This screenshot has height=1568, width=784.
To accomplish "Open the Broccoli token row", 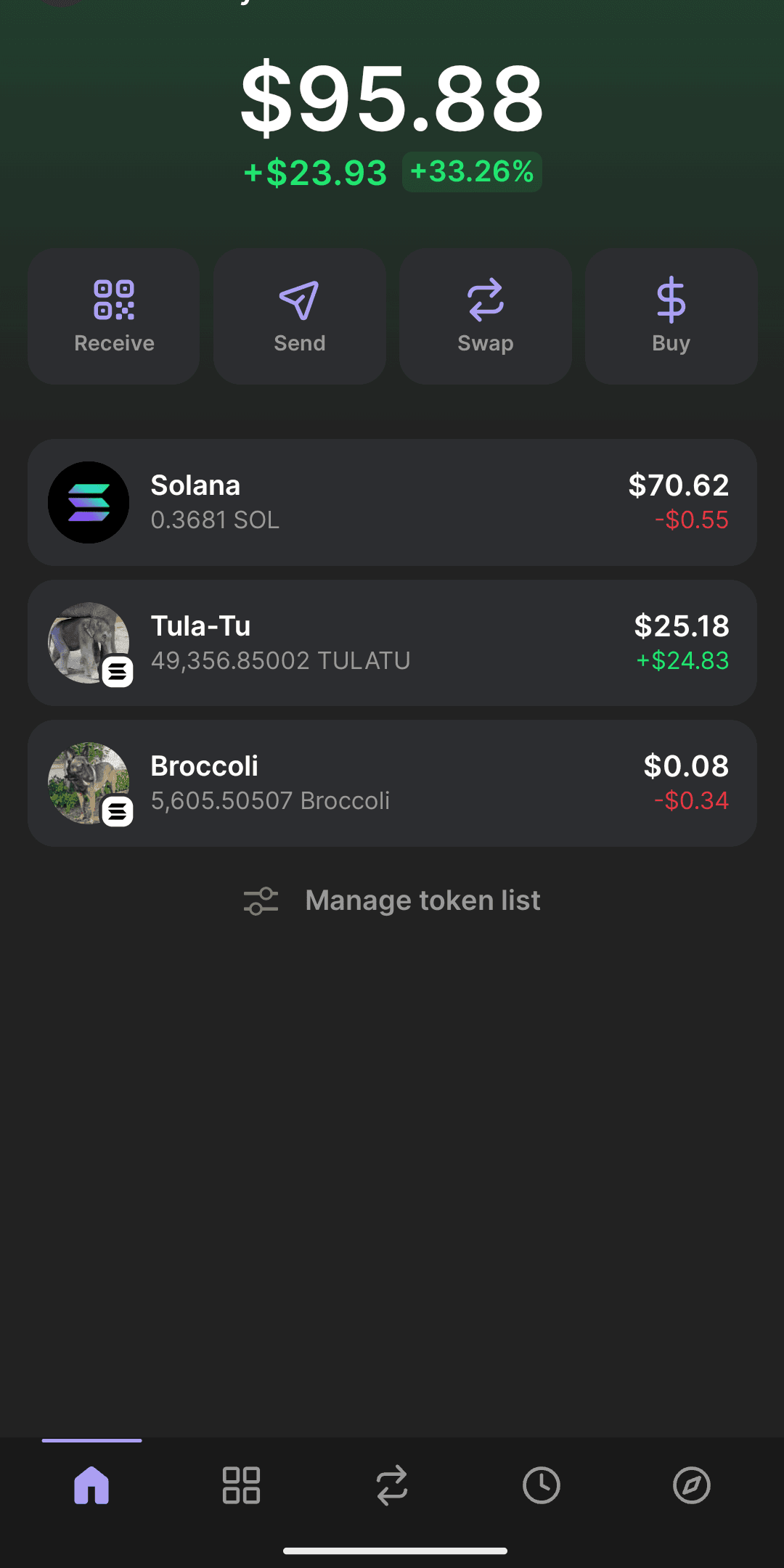I will tap(392, 783).
